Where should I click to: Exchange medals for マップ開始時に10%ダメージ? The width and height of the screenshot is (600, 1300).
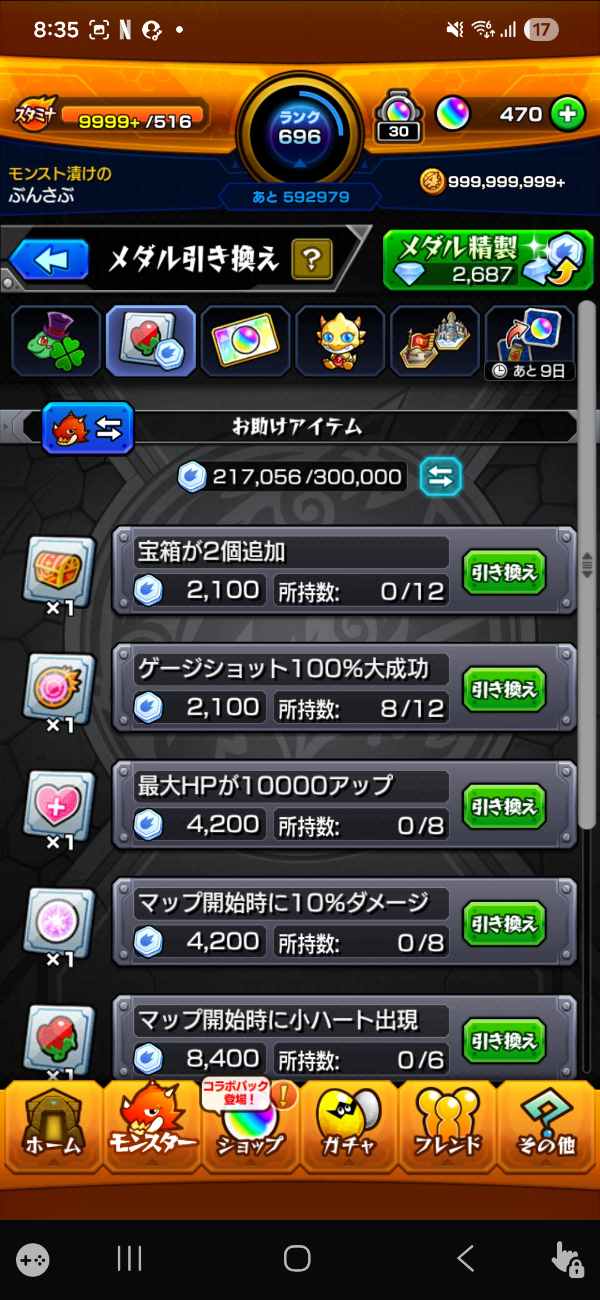tap(504, 923)
